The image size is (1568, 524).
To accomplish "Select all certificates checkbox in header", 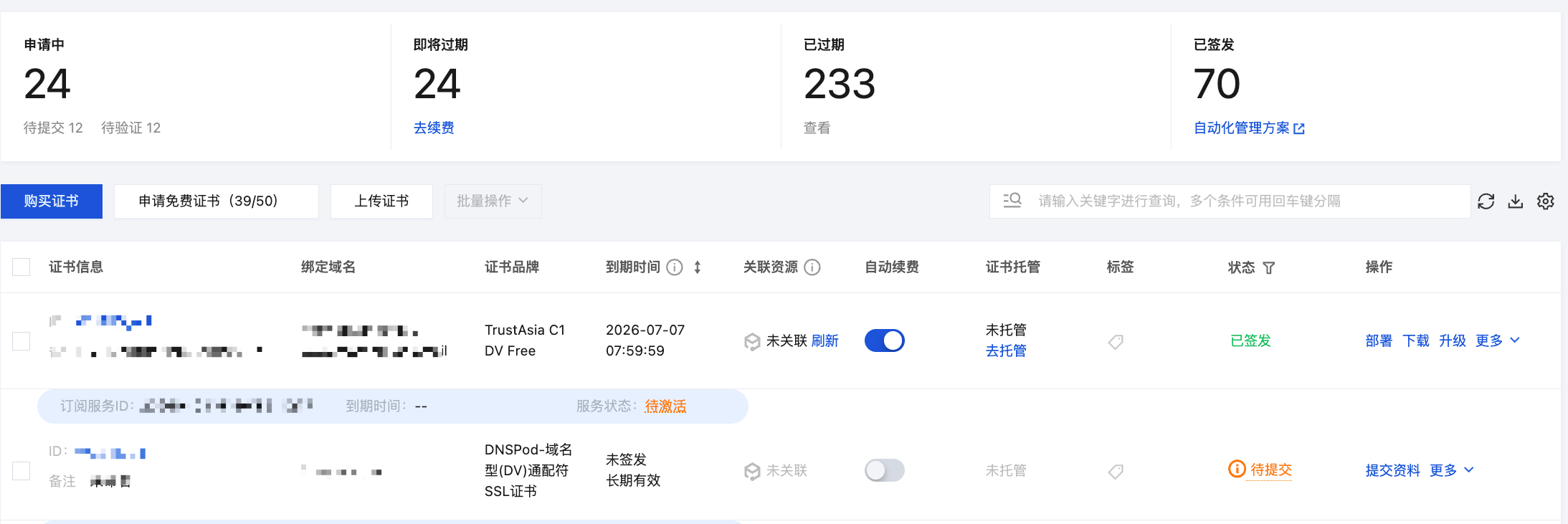I will (x=22, y=267).
